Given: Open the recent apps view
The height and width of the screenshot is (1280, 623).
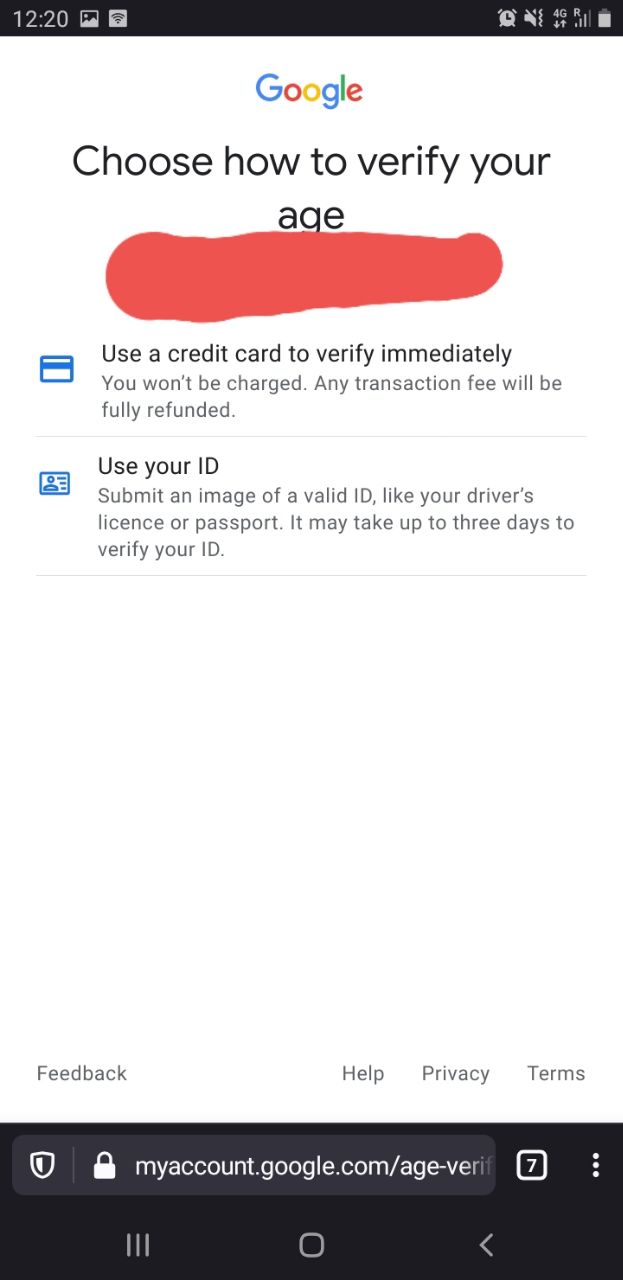Looking at the screenshot, I should (137, 1245).
